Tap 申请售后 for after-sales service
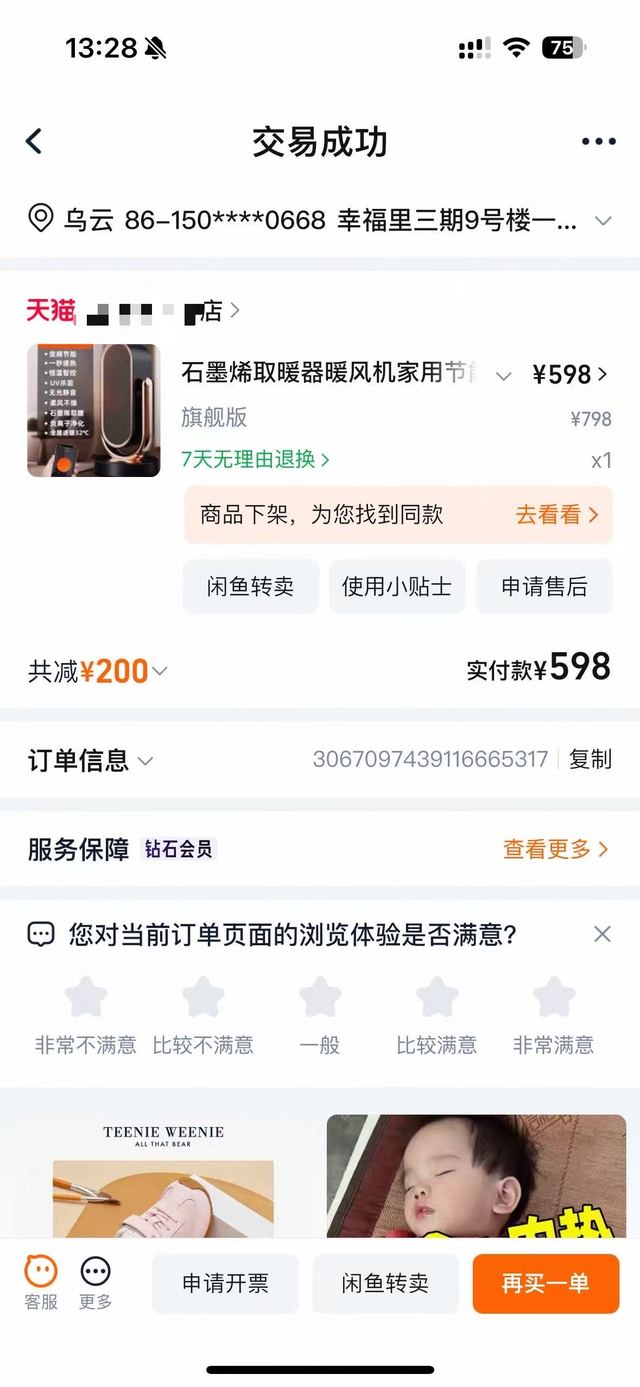 click(544, 586)
